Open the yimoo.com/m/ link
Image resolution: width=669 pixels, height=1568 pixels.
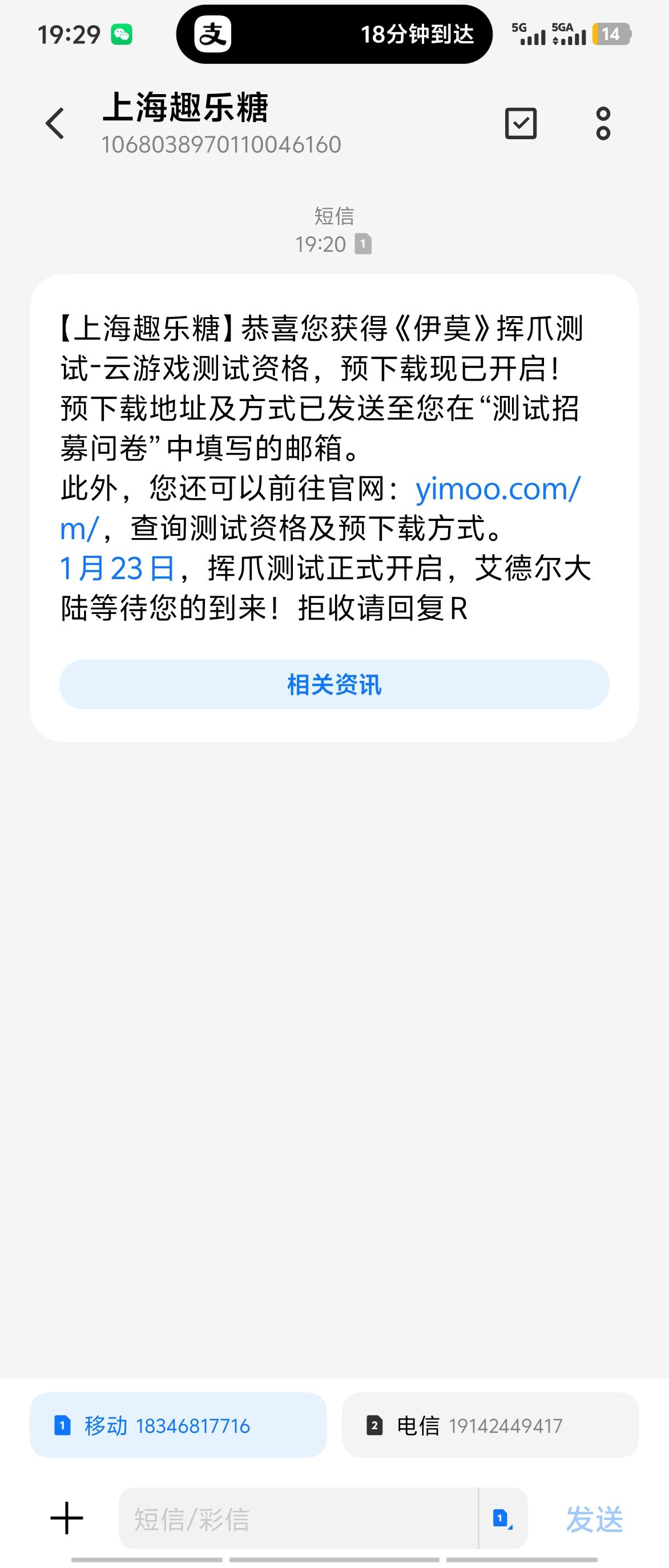pyautogui.click(x=497, y=490)
